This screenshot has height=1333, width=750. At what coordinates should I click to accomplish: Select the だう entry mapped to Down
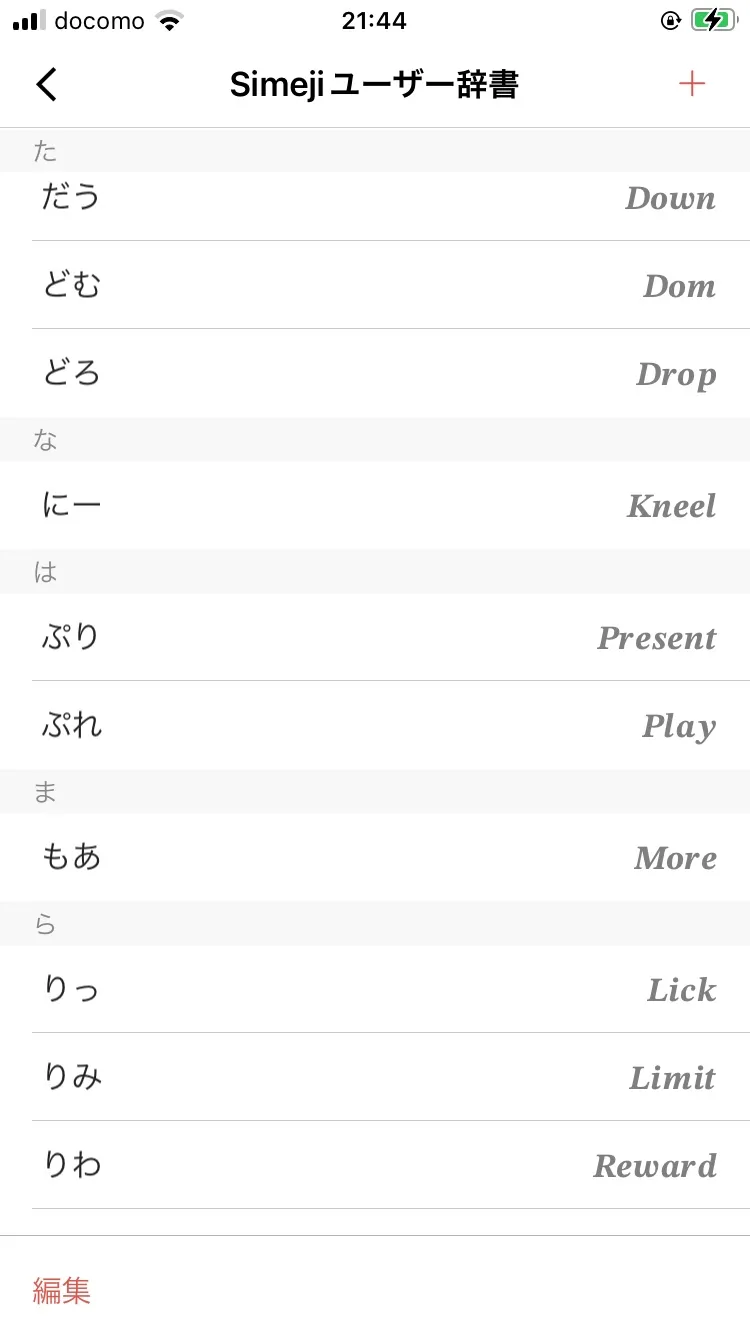pos(375,198)
